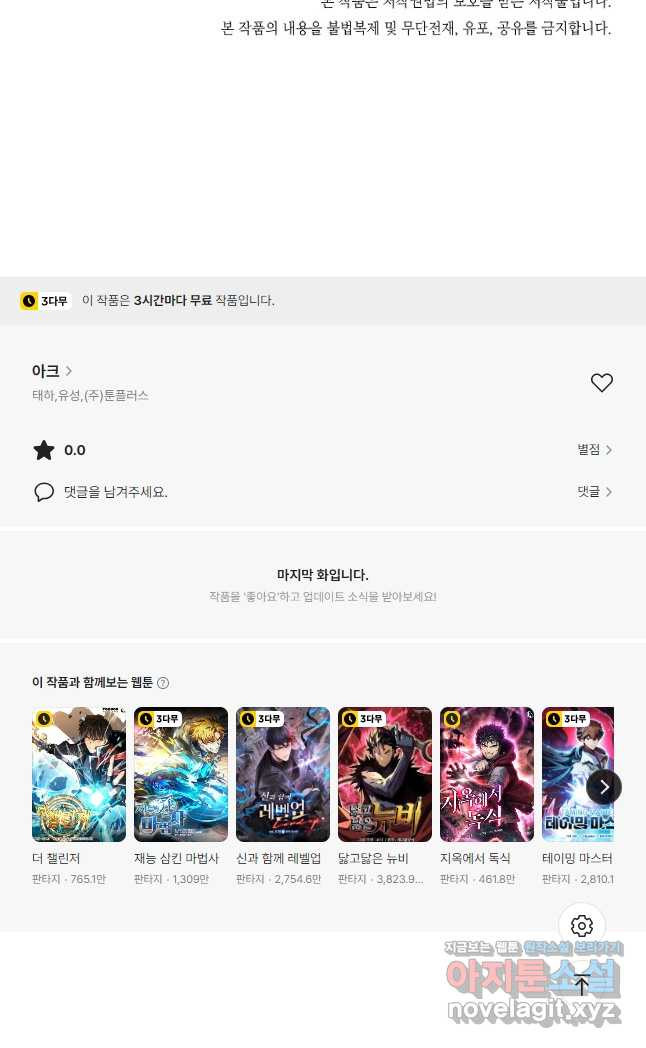Open webtoon 재능 삼킨 마법사
The height and width of the screenshot is (1048, 646).
coord(181,775)
